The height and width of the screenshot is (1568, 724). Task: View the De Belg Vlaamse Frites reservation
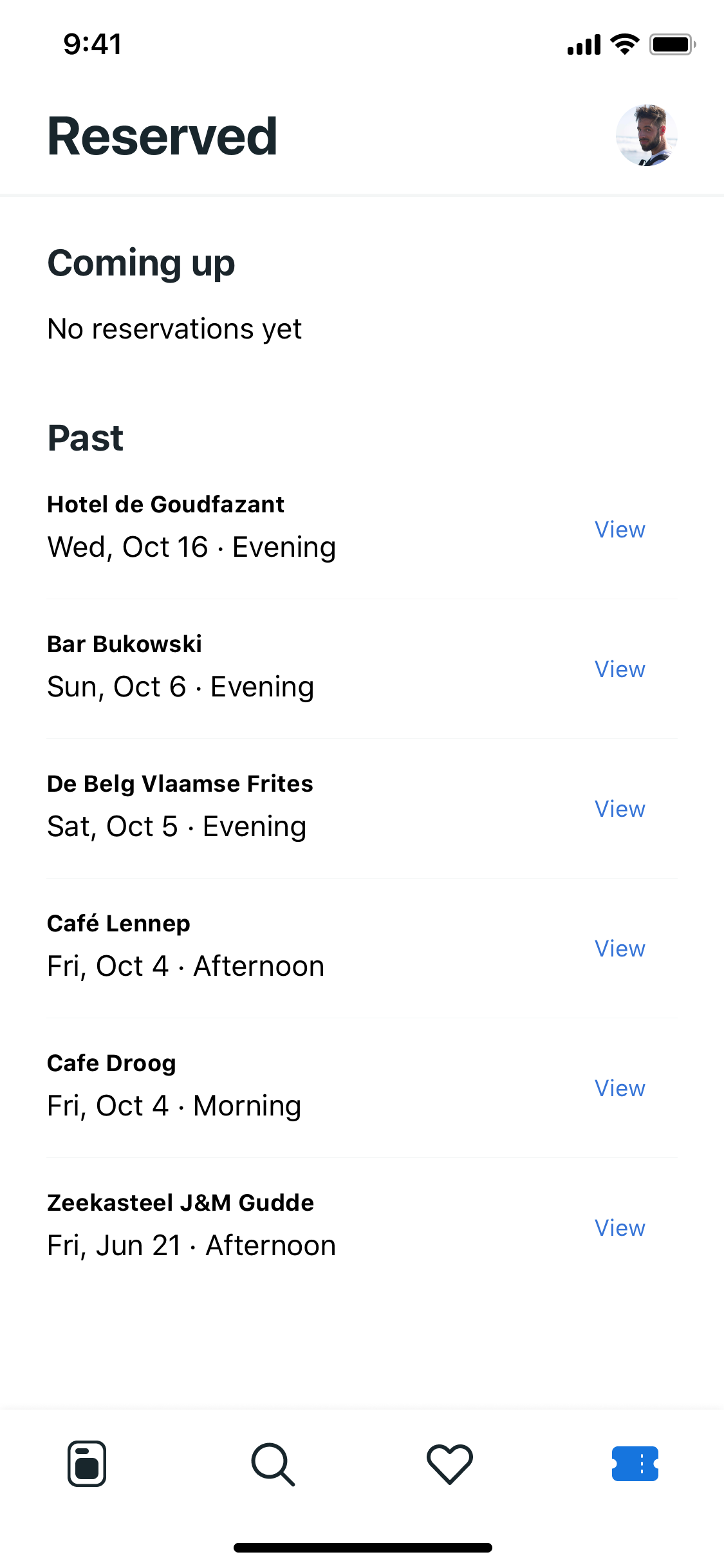(619, 809)
